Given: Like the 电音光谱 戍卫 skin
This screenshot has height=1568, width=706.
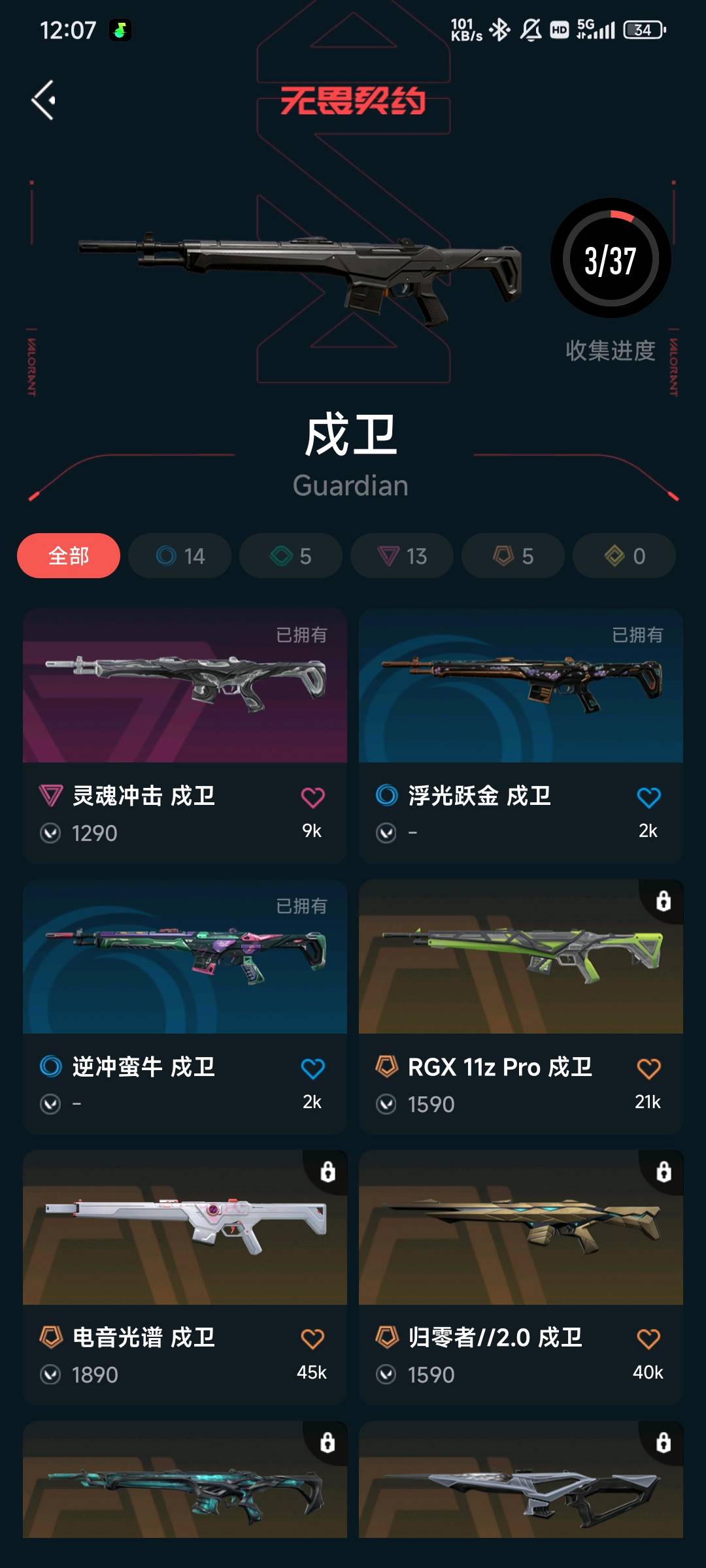Looking at the screenshot, I should (312, 1339).
